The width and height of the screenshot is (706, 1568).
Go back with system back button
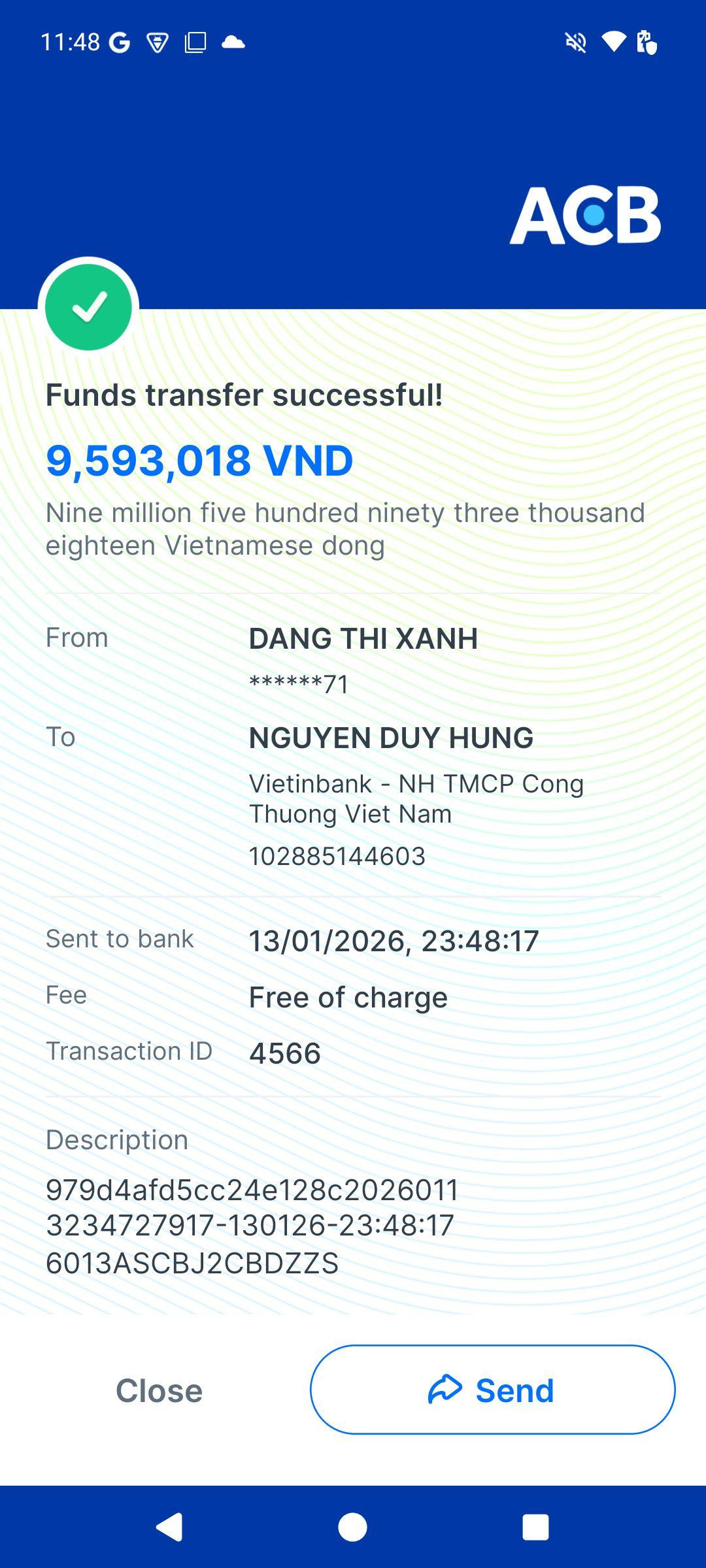tap(169, 1527)
